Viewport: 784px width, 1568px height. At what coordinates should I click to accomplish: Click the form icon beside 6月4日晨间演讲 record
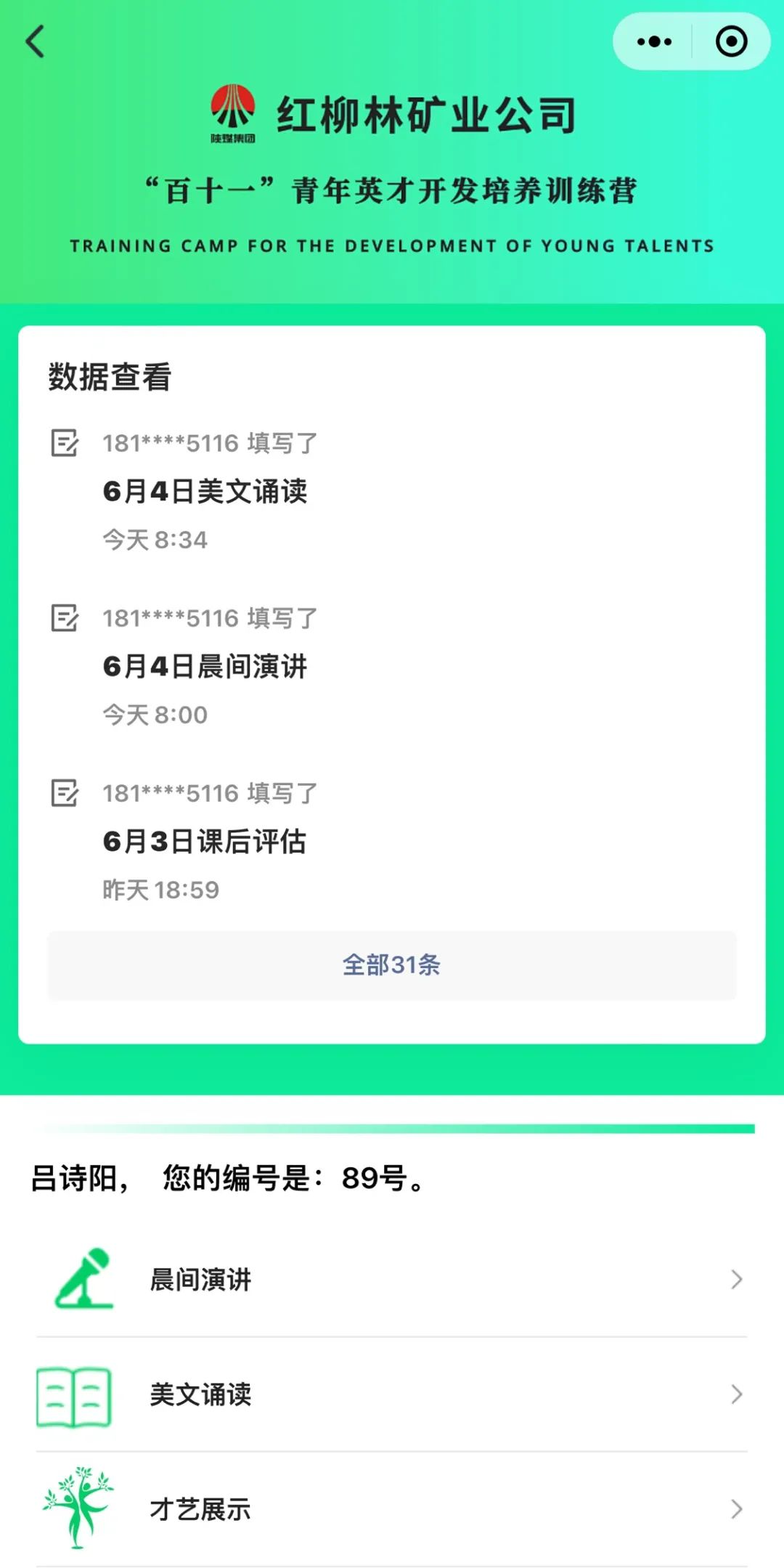[x=65, y=619]
